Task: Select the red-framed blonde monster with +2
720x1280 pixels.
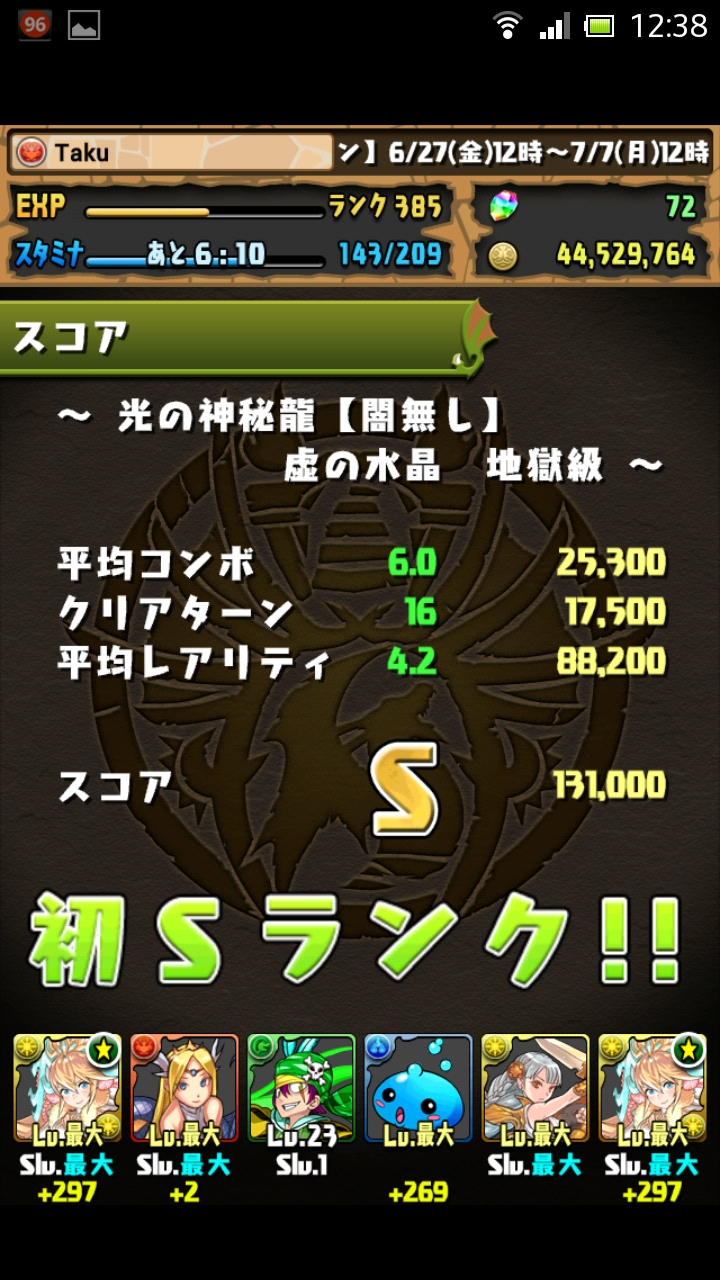Action: pyautogui.click(x=184, y=1090)
